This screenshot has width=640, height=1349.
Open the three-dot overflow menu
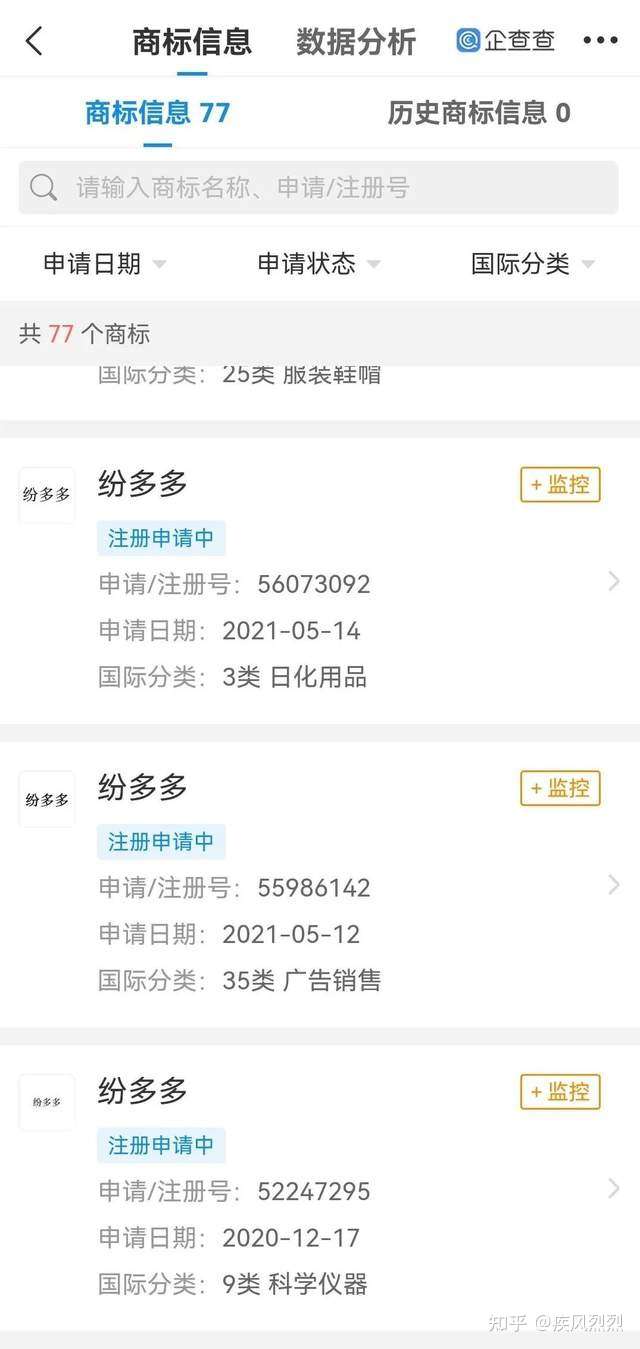[x=600, y=41]
